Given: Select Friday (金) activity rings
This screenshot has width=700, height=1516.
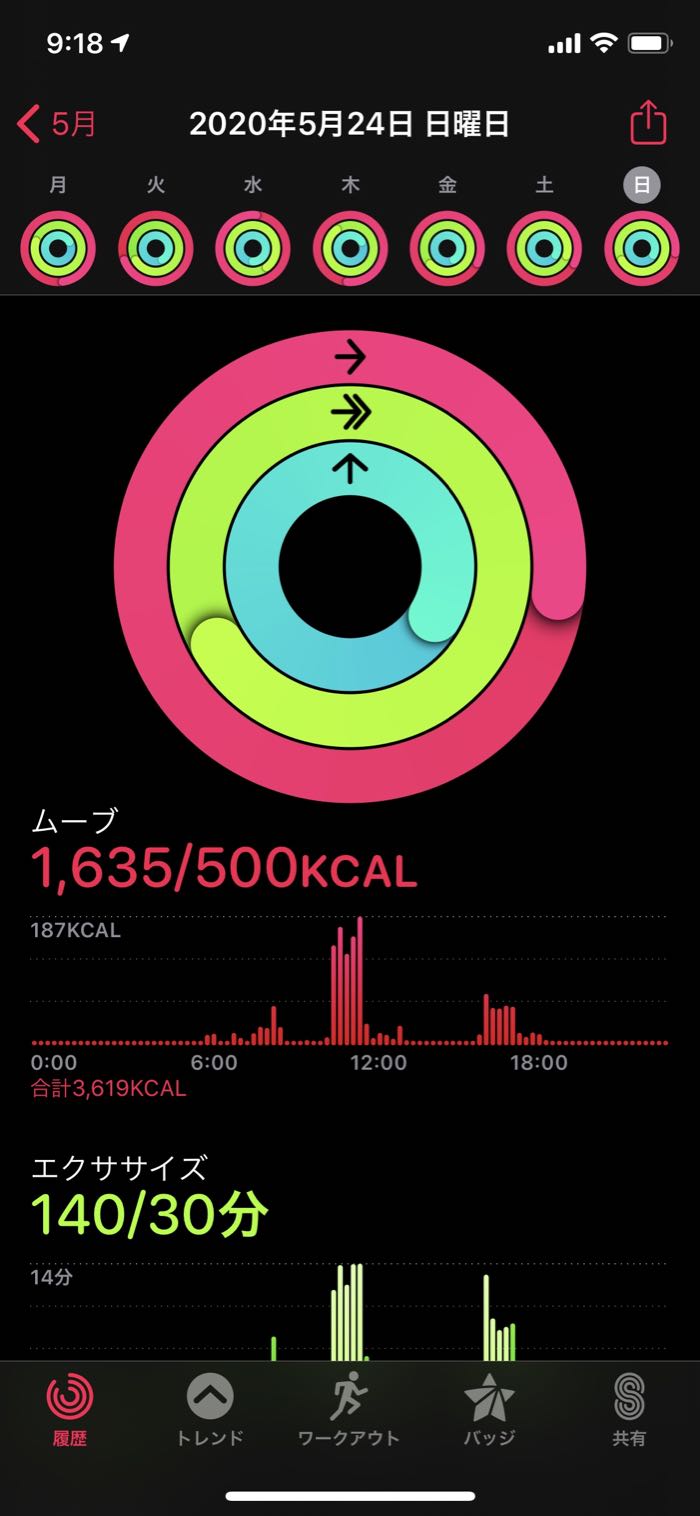Looking at the screenshot, I should [x=447, y=247].
